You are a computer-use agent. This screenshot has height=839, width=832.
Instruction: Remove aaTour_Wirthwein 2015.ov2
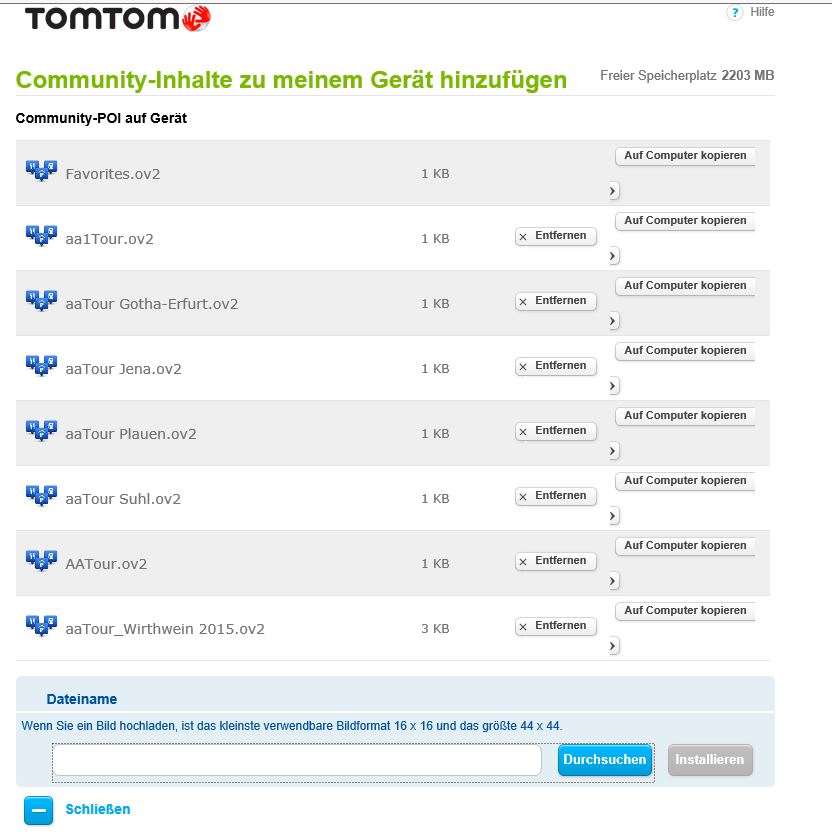point(556,626)
